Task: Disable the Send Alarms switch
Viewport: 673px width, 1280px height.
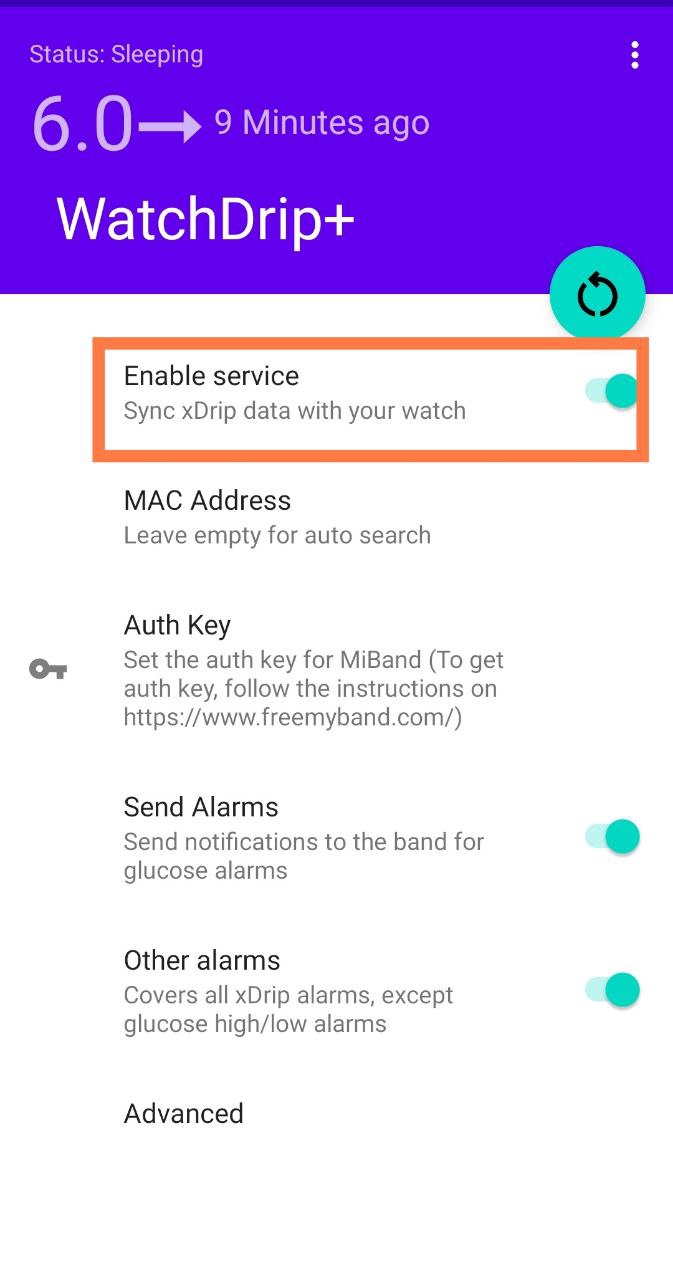Action: pos(612,836)
